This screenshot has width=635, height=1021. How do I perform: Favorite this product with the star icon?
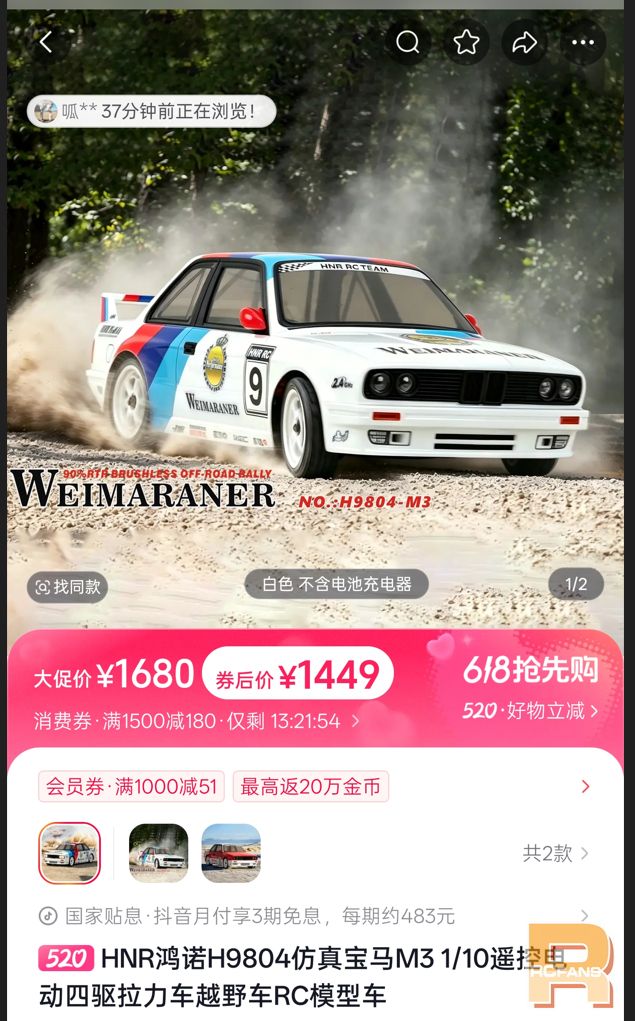point(466,43)
